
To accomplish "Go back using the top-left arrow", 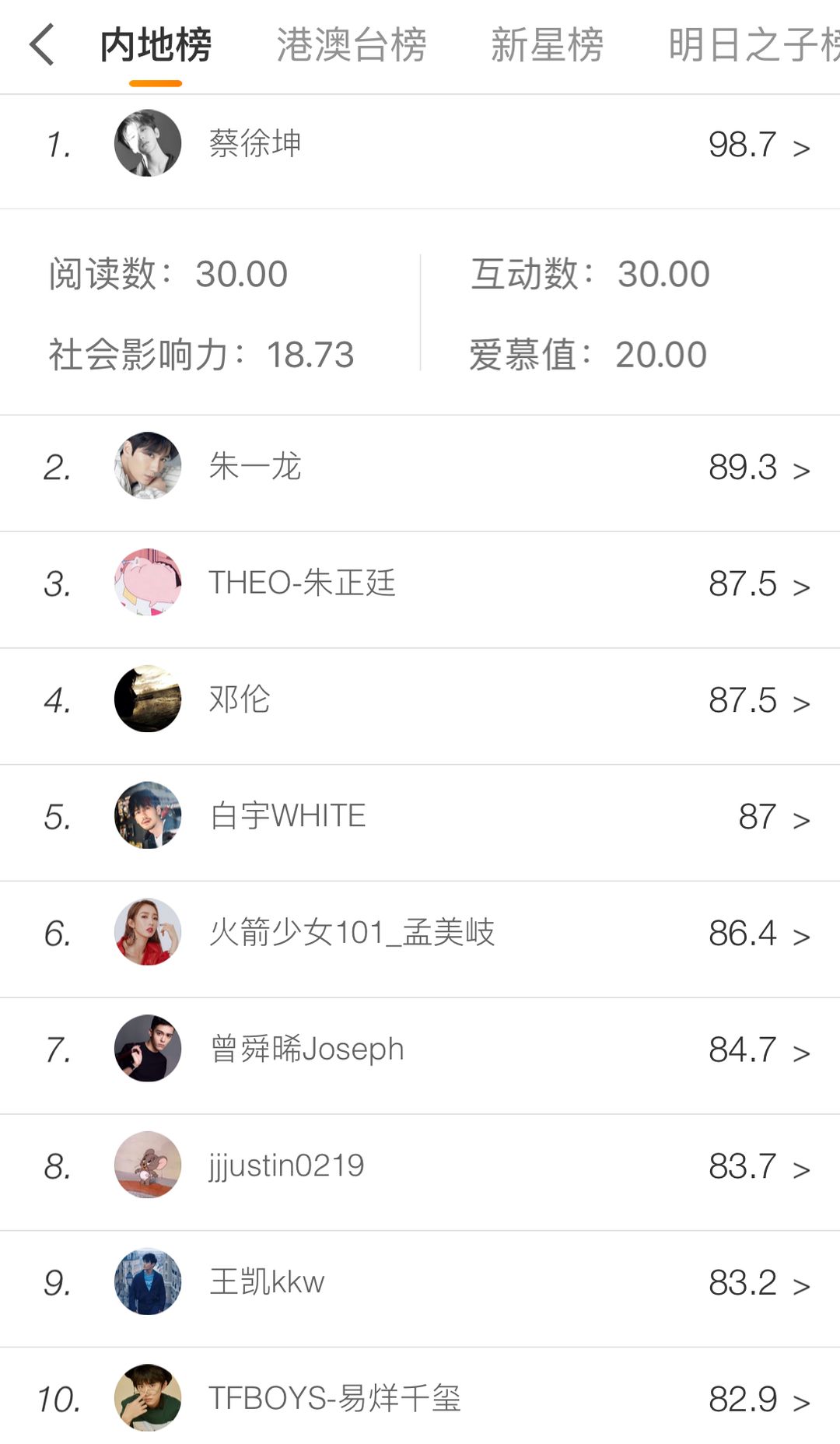I will pyautogui.click(x=43, y=44).
